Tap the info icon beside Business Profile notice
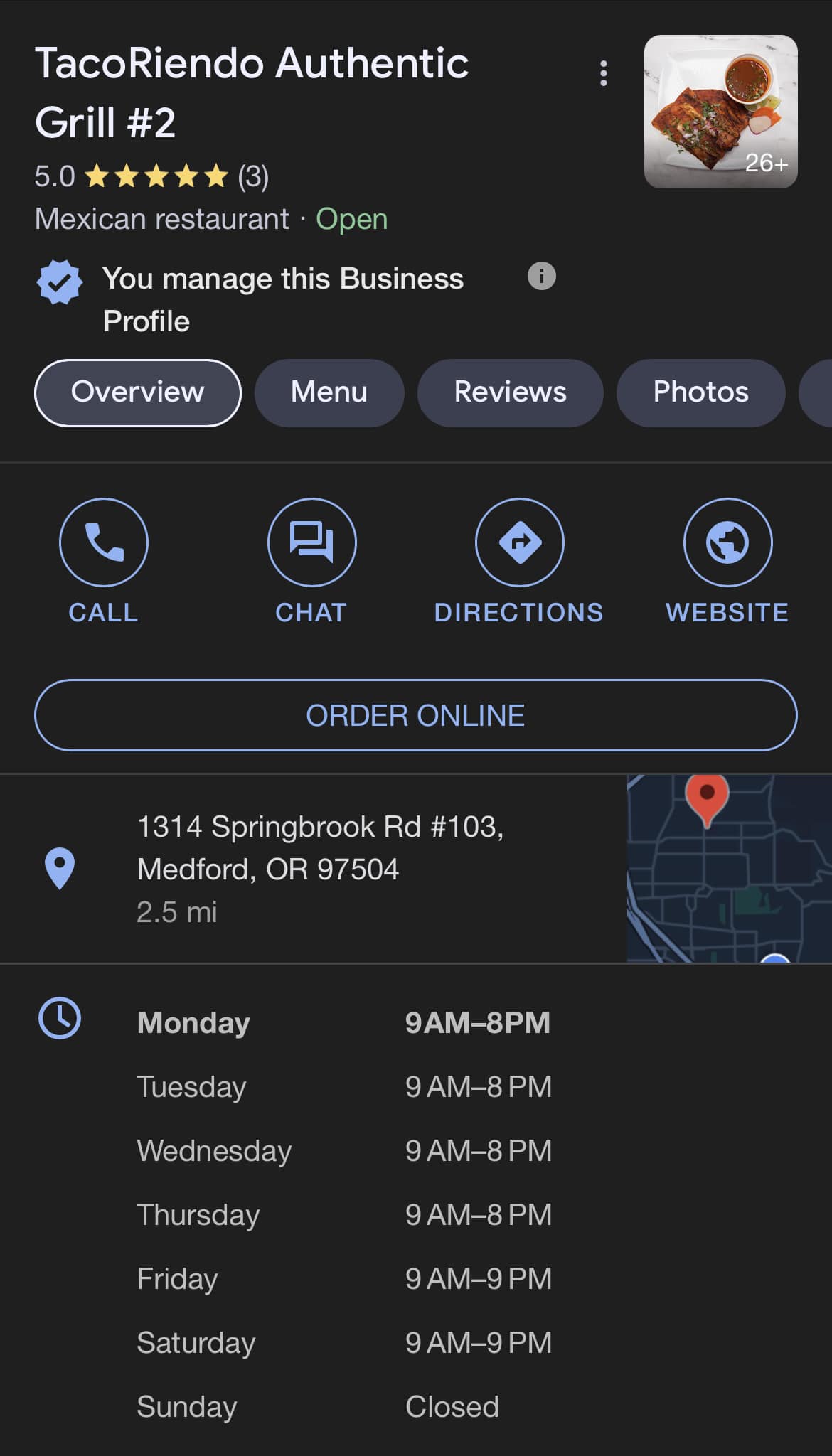This screenshot has width=832, height=1456. (541, 276)
